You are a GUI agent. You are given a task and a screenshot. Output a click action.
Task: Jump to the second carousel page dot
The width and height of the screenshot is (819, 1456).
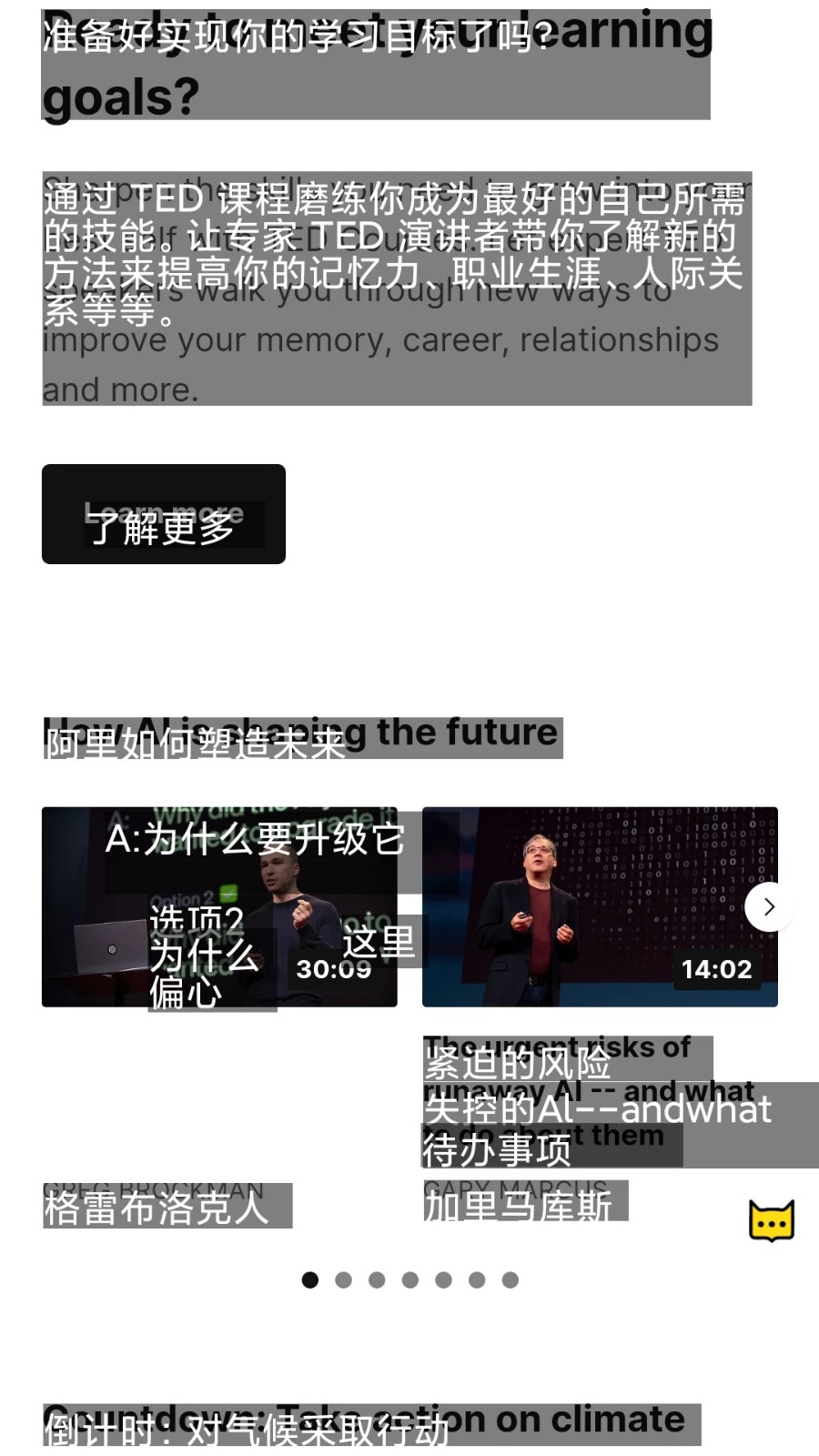coord(343,1280)
